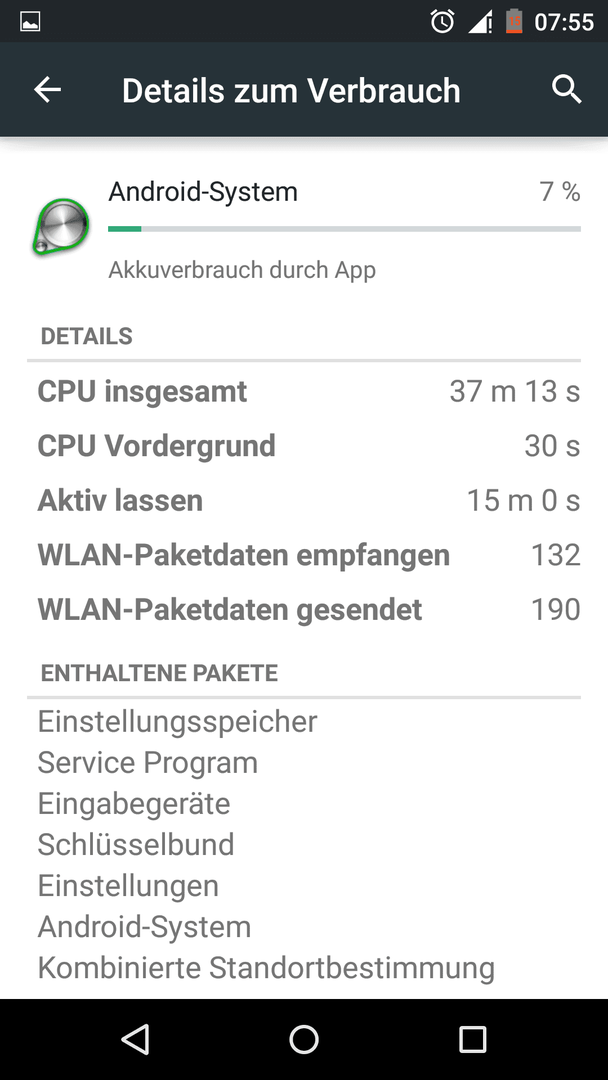Go to the home screen

pos(304,1039)
